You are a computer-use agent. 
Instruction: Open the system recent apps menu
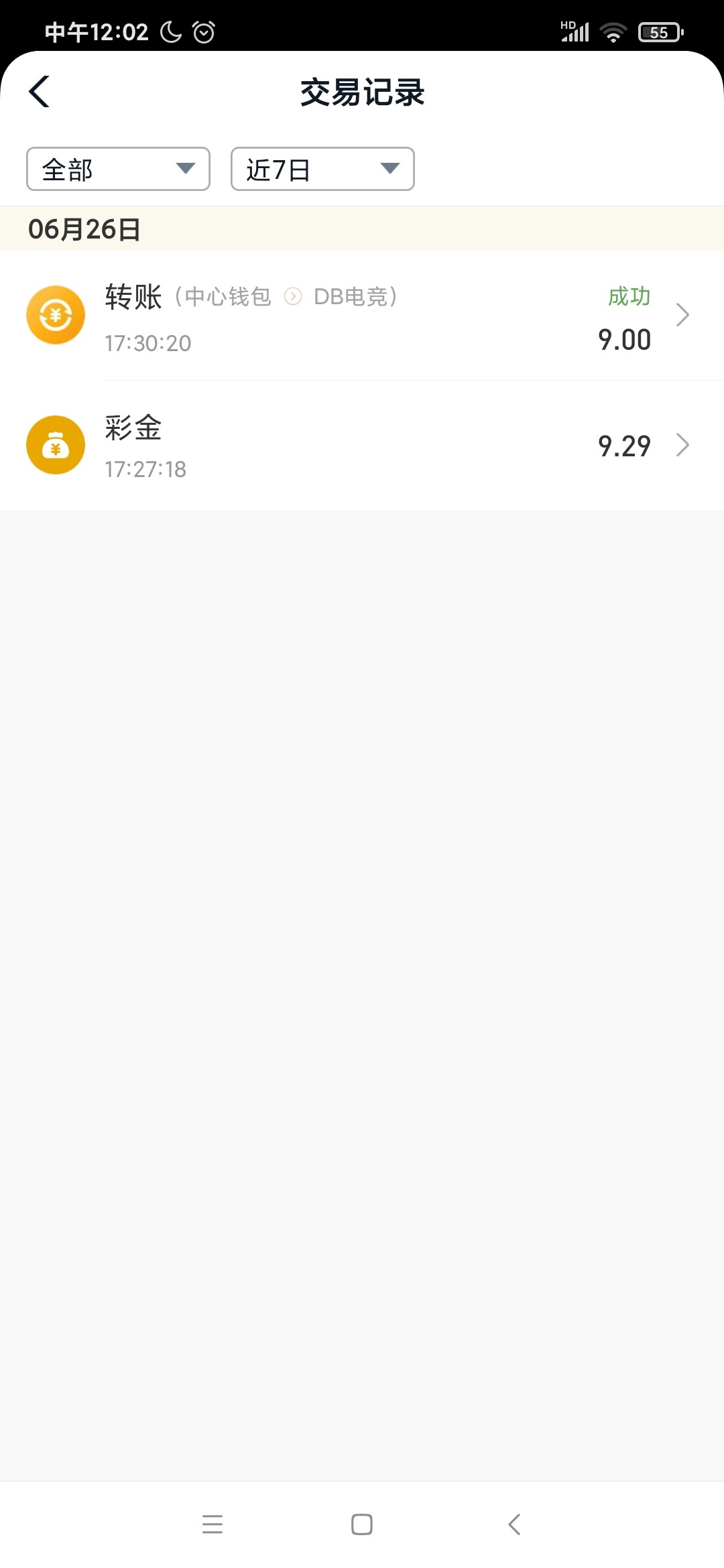pyautogui.click(x=213, y=1524)
